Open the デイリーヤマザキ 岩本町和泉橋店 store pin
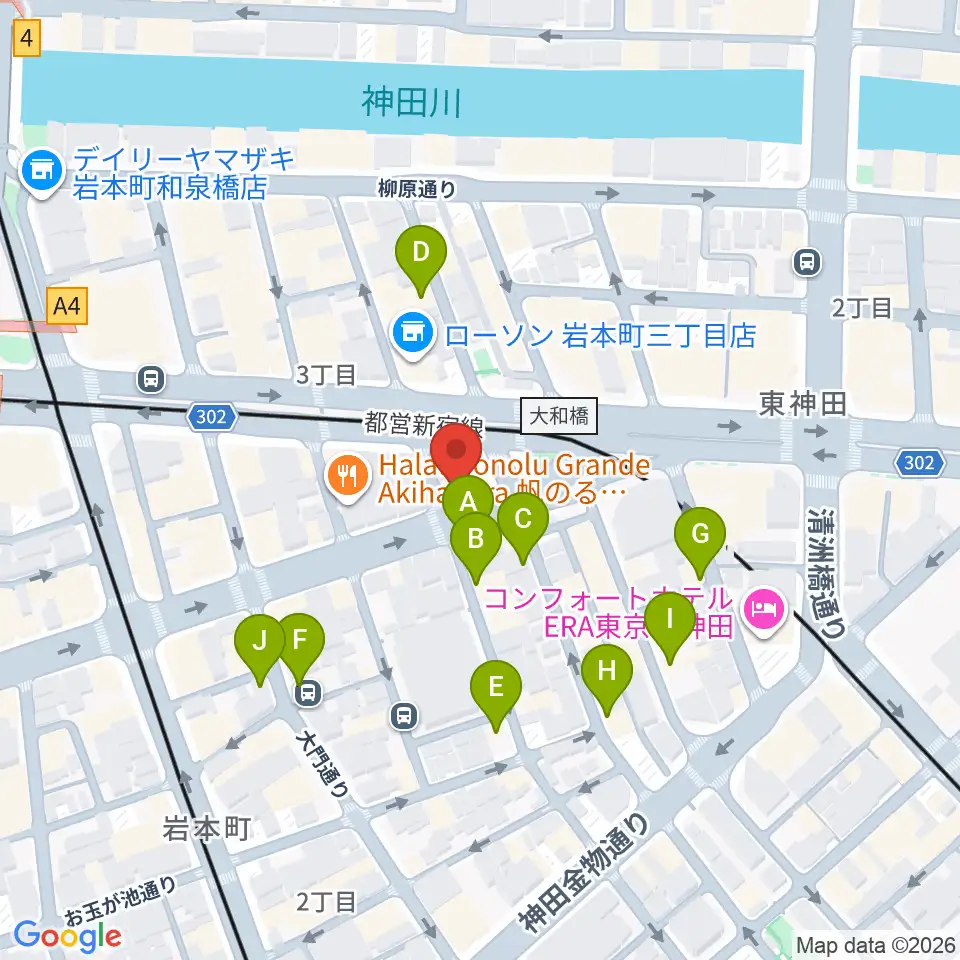The height and width of the screenshot is (960, 960). 42,171
